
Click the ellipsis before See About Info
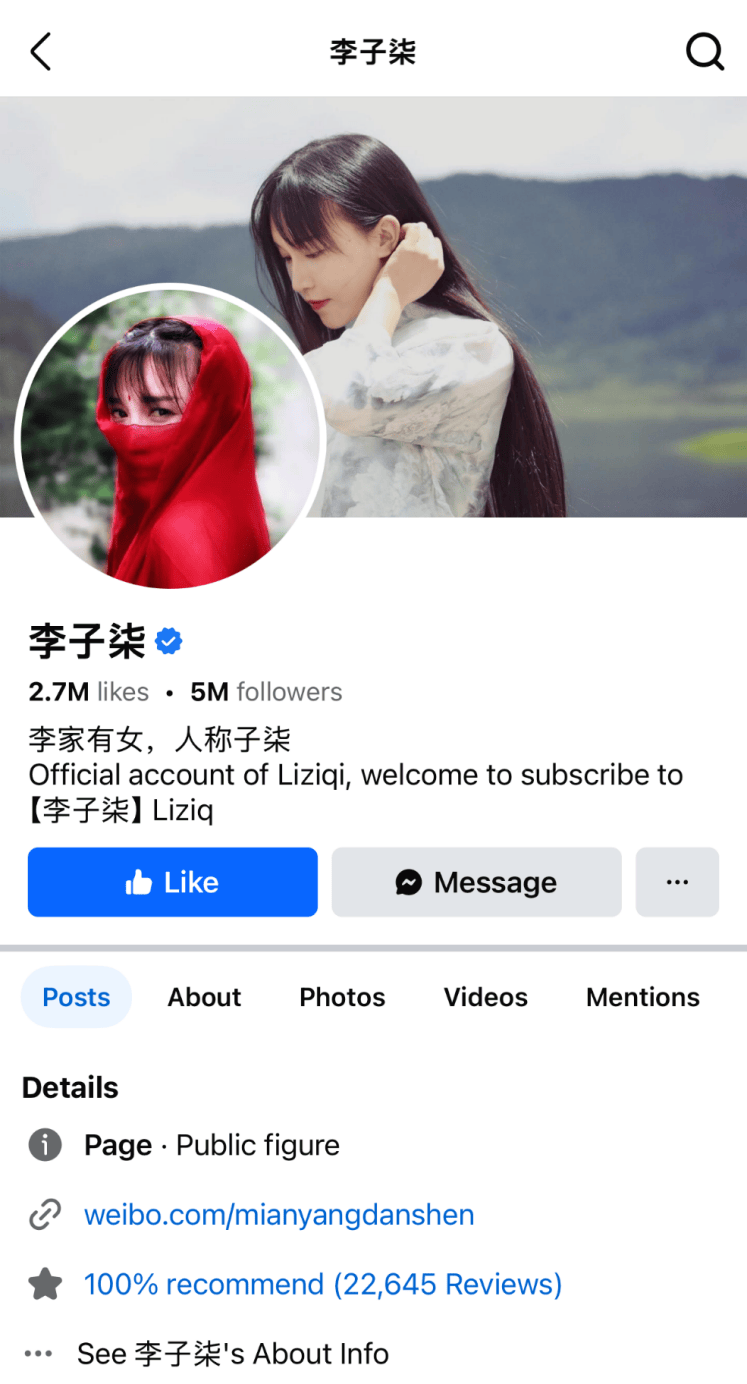point(38,1353)
